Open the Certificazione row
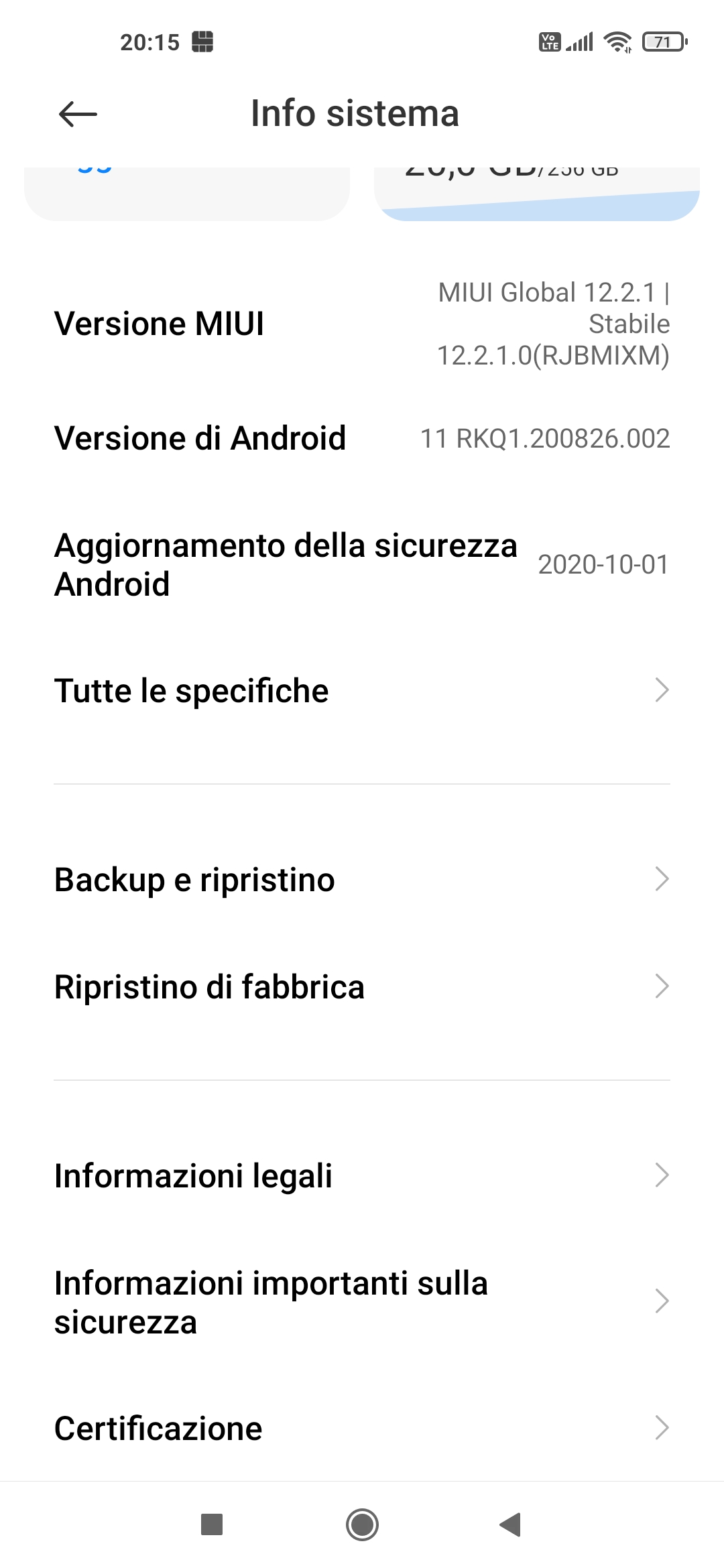 coord(362,1428)
